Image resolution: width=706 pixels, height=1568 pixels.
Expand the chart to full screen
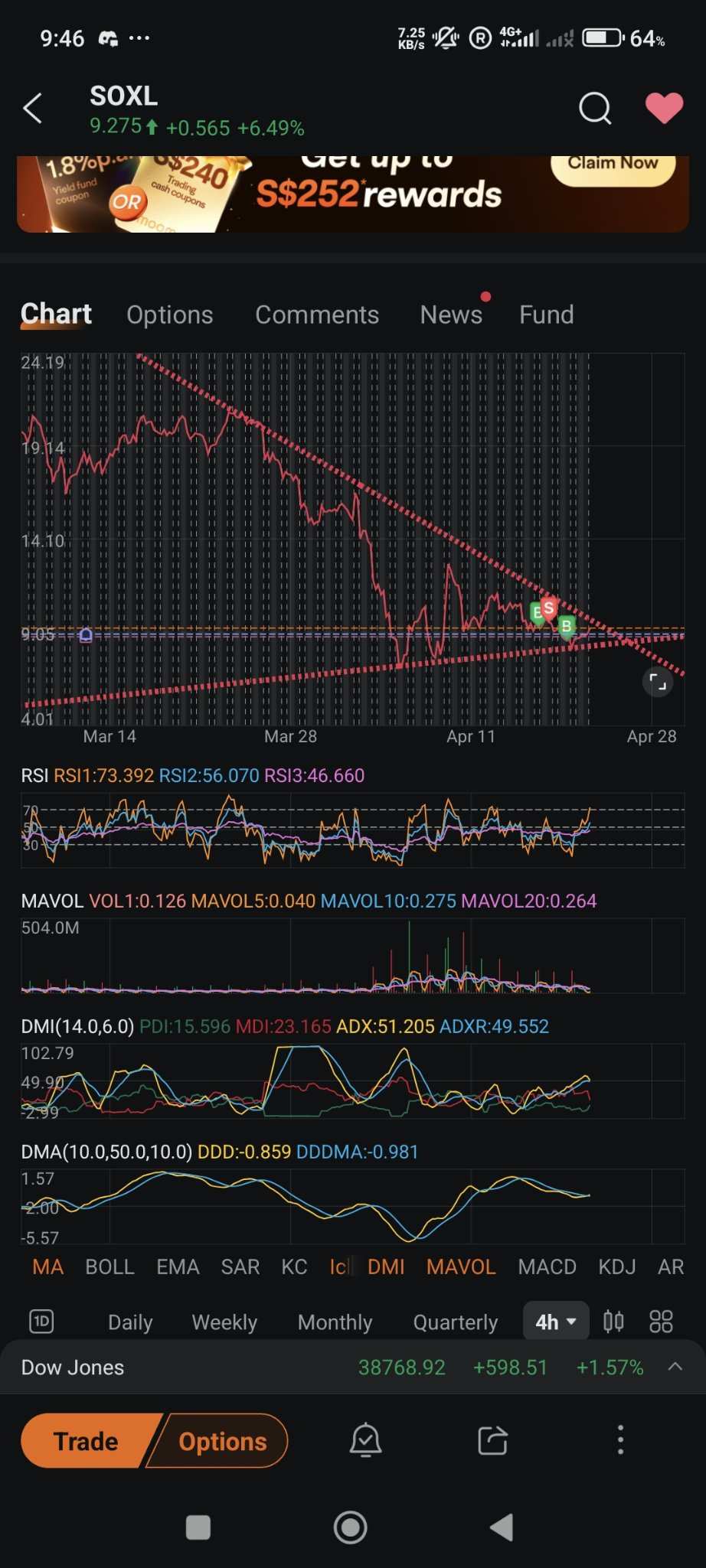(658, 681)
